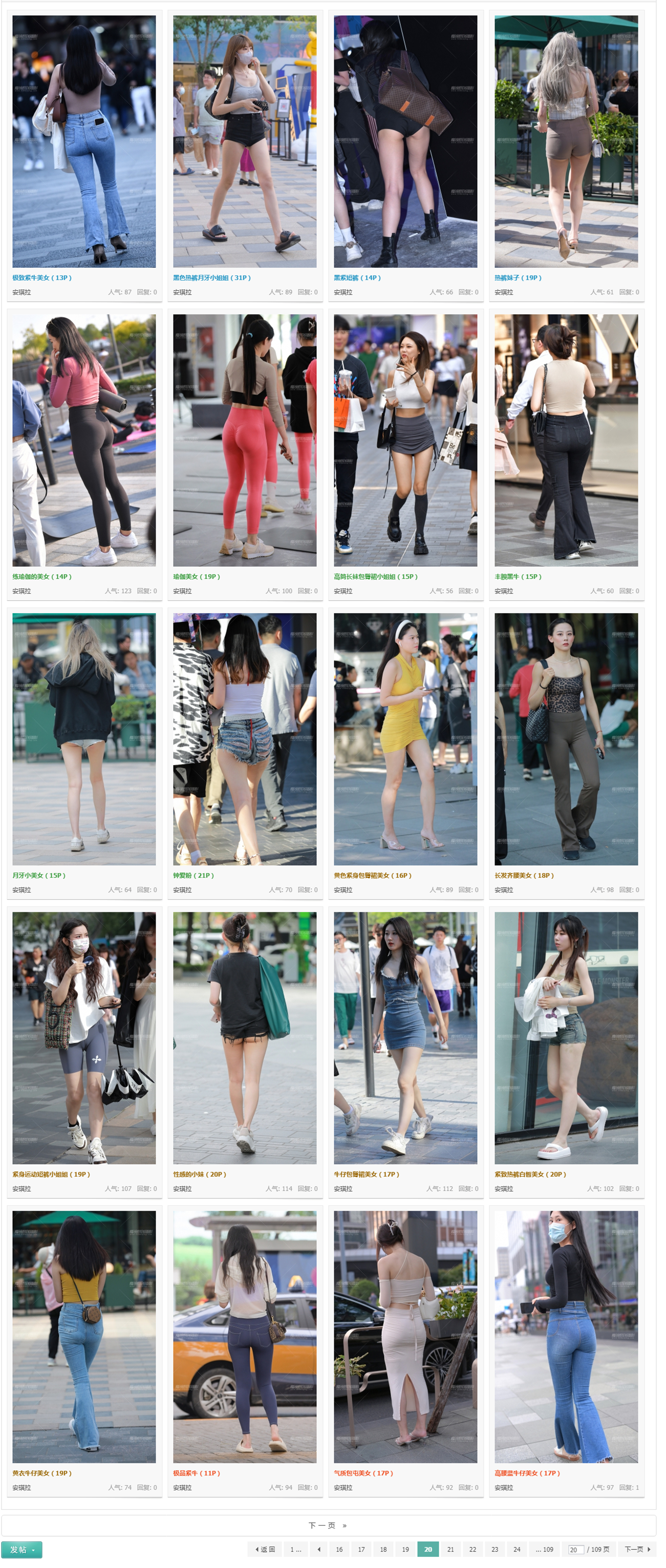The width and height of the screenshot is (666, 1568).
Task: Open the 气质包屯美女 (17P) title link
Action: (363, 1473)
